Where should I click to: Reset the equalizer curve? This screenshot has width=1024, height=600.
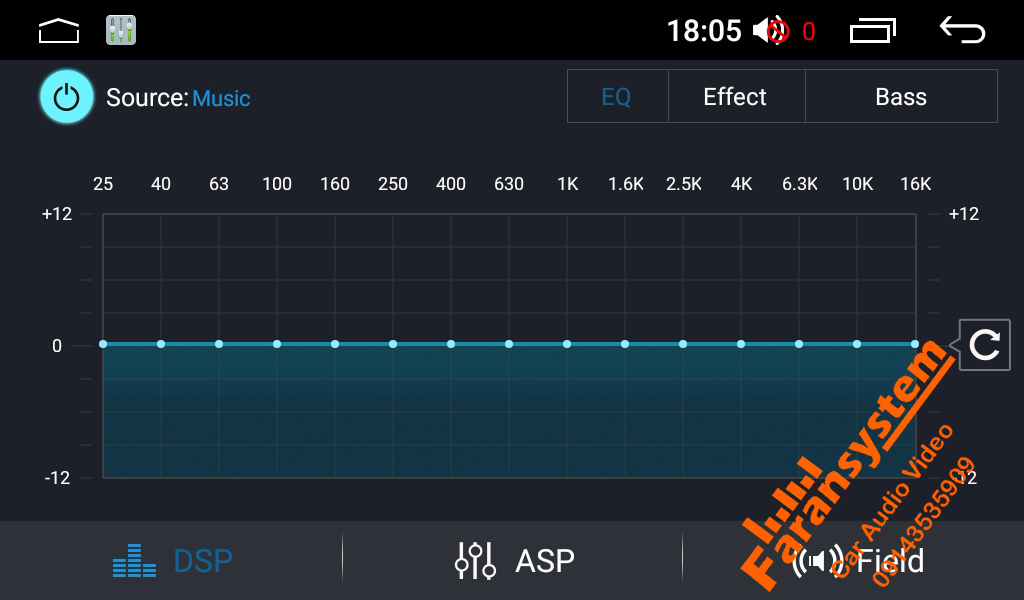click(985, 345)
